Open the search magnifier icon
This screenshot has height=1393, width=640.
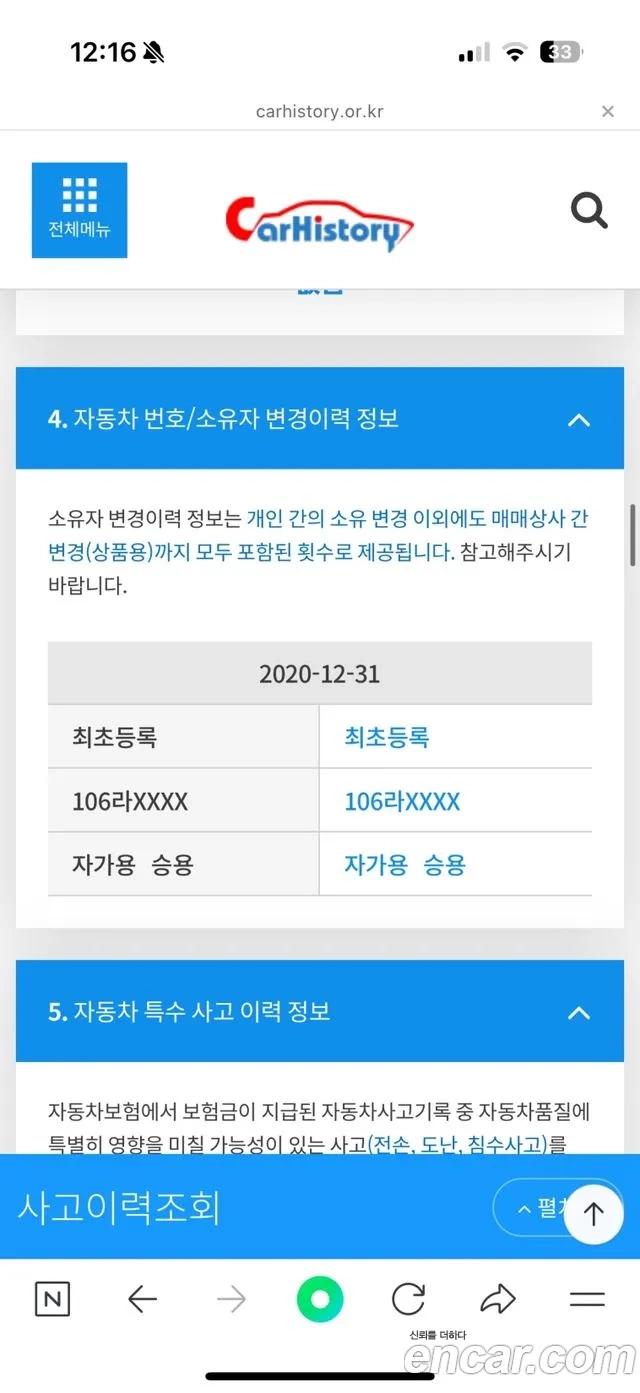click(x=589, y=211)
